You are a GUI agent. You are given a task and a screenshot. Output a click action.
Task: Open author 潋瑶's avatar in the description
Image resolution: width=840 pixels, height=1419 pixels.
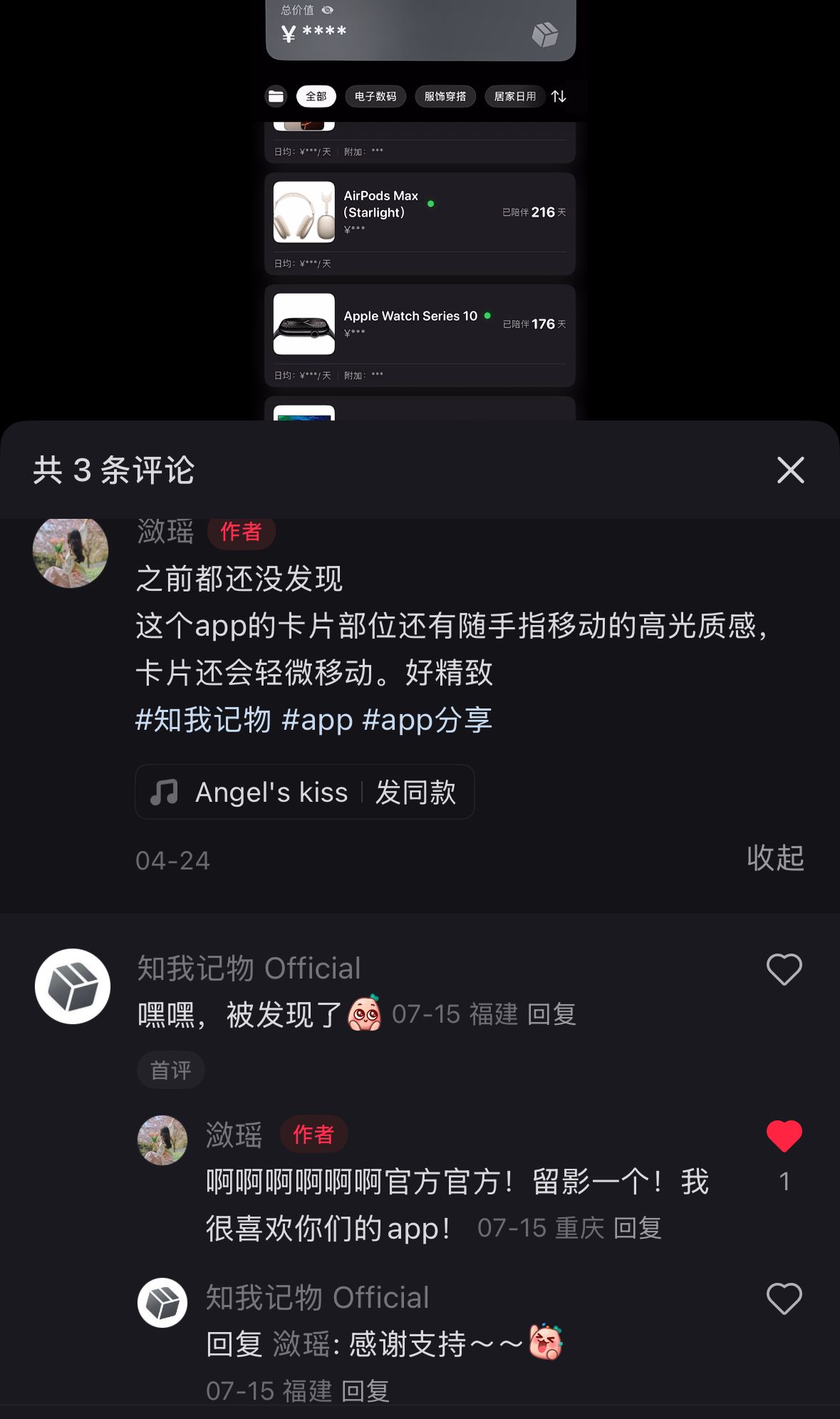click(71, 551)
